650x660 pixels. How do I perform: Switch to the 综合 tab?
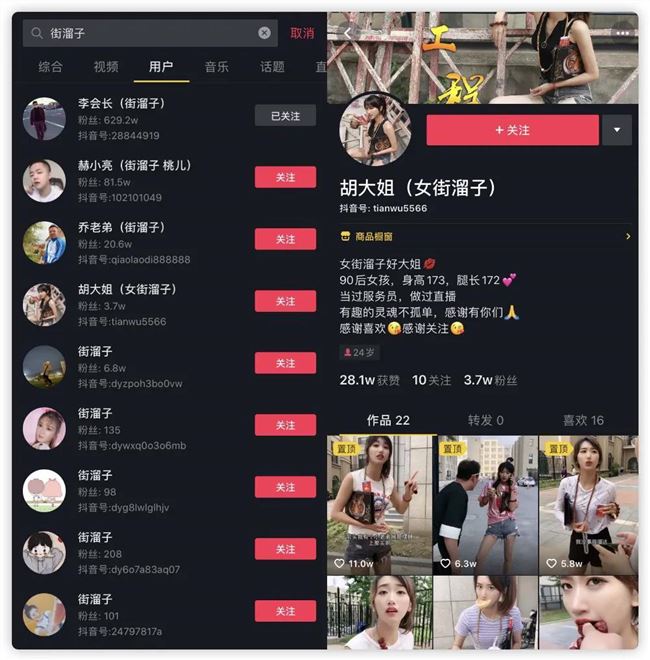(51, 67)
